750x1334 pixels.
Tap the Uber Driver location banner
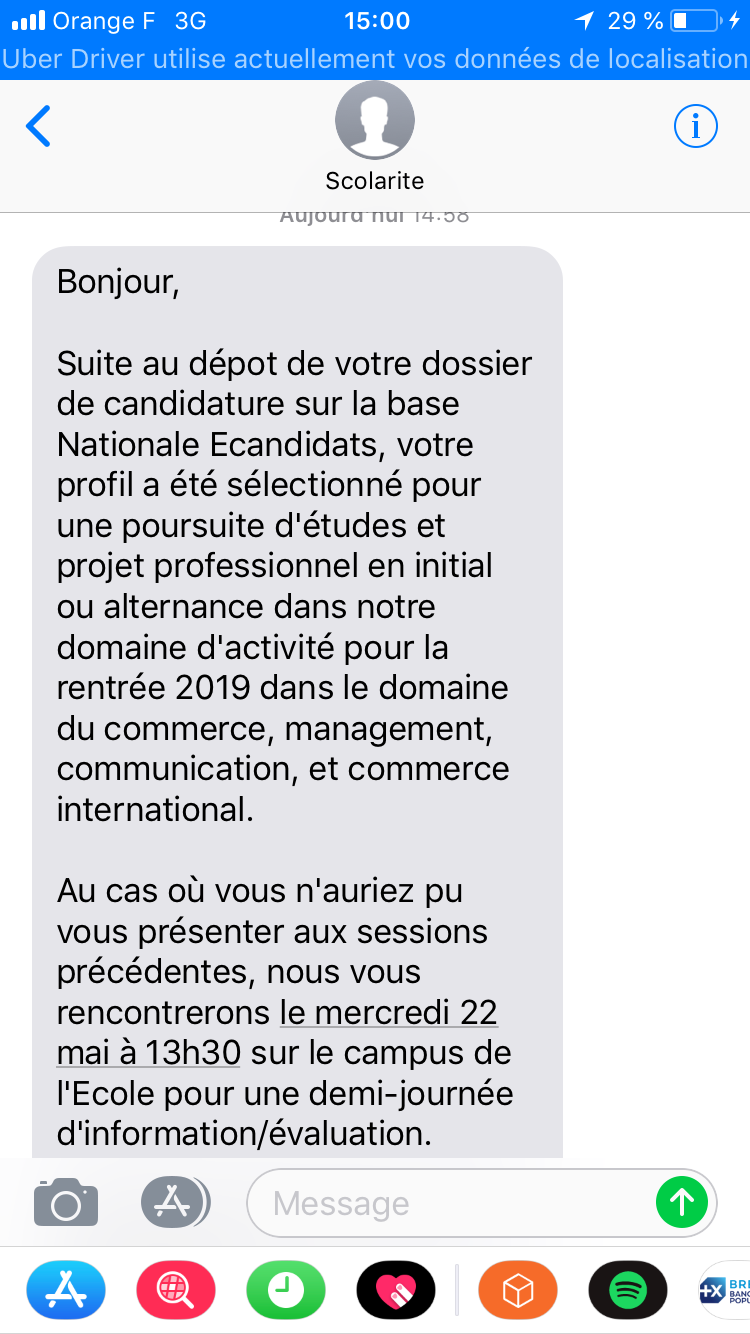tap(375, 60)
